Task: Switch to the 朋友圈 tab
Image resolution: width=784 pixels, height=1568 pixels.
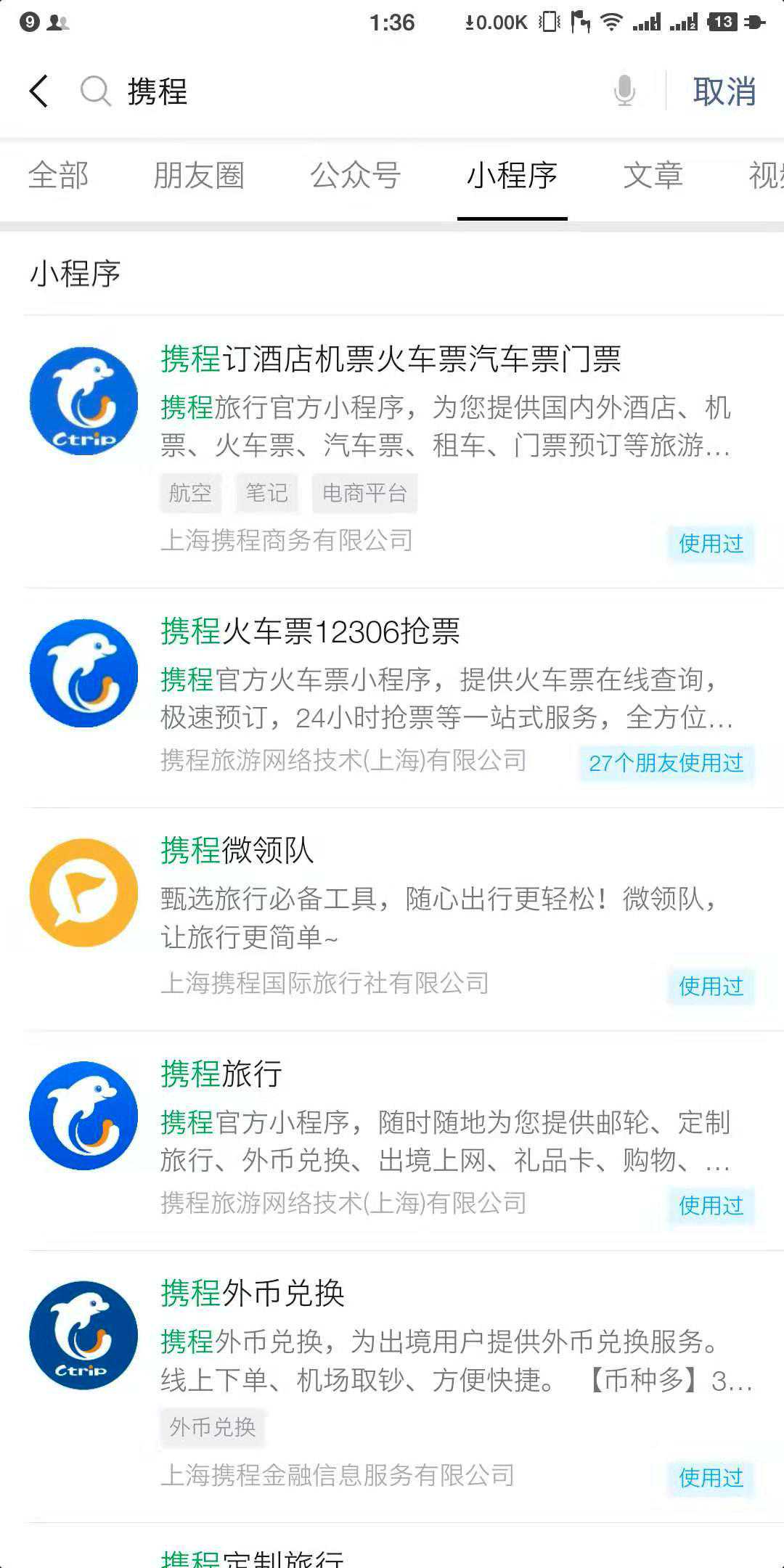Action: pyautogui.click(x=199, y=176)
